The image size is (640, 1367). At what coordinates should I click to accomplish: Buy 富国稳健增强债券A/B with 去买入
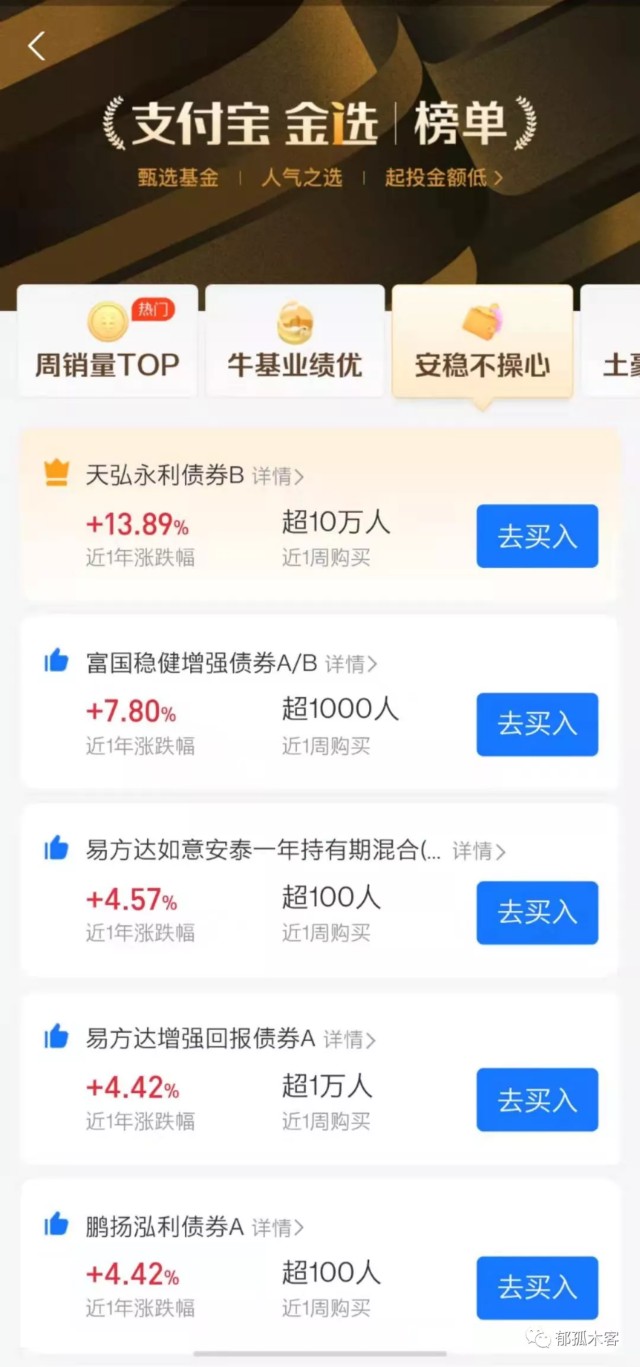(x=537, y=724)
